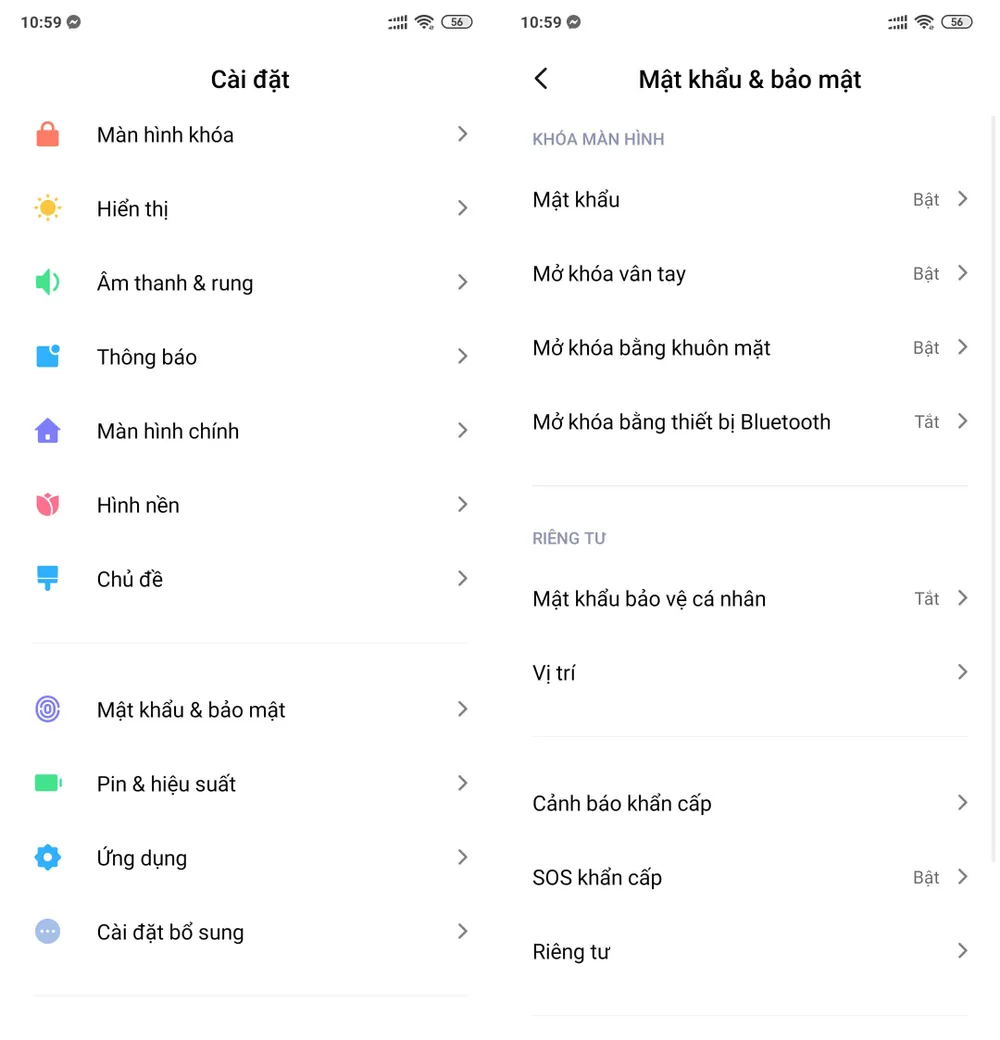
Task: Open the Thông báo row
Action: point(250,357)
